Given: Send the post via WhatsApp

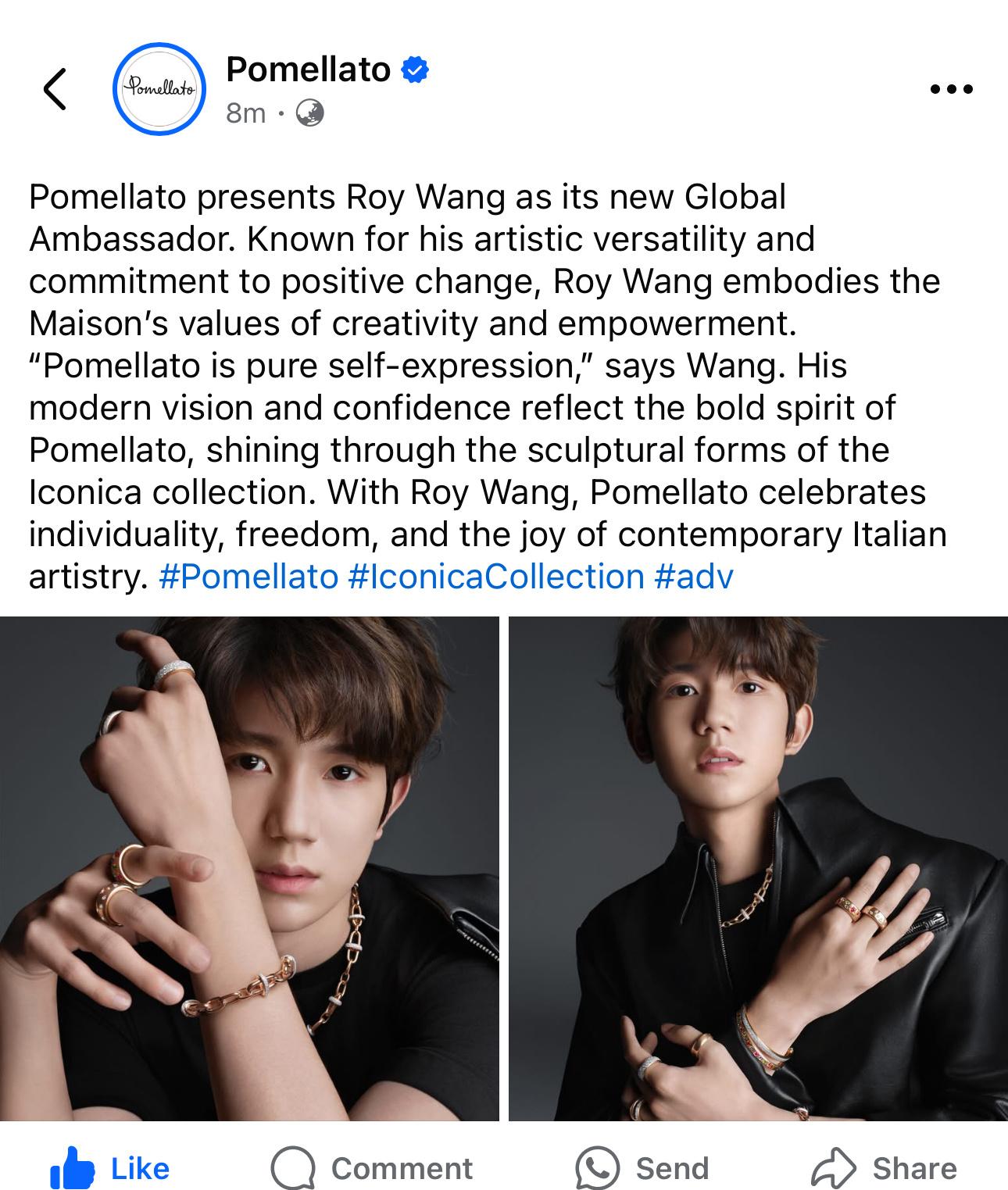Looking at the screenshot, I should tap(642, 1168).
